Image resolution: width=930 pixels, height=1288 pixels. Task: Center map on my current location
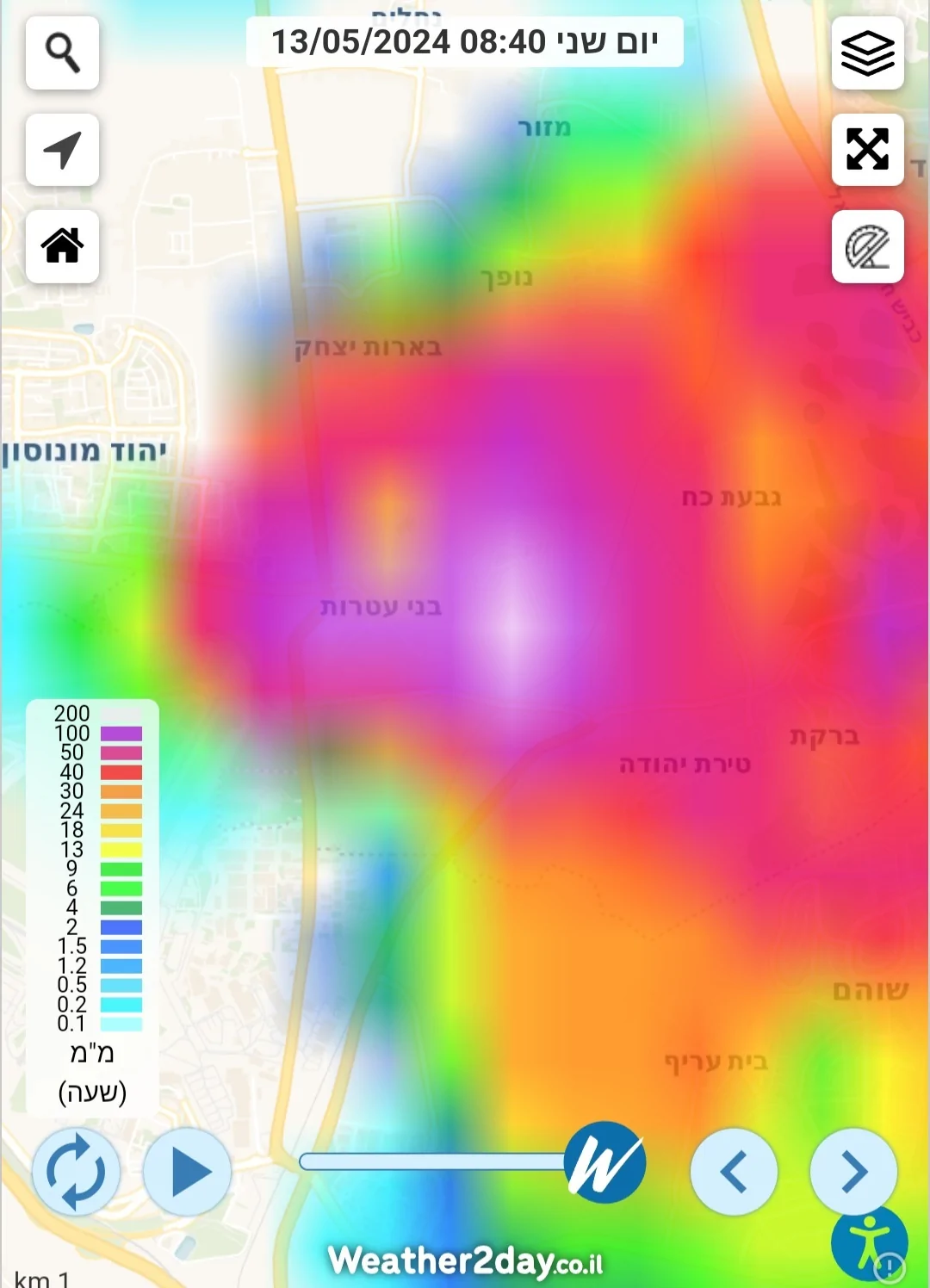pos(62,150)
